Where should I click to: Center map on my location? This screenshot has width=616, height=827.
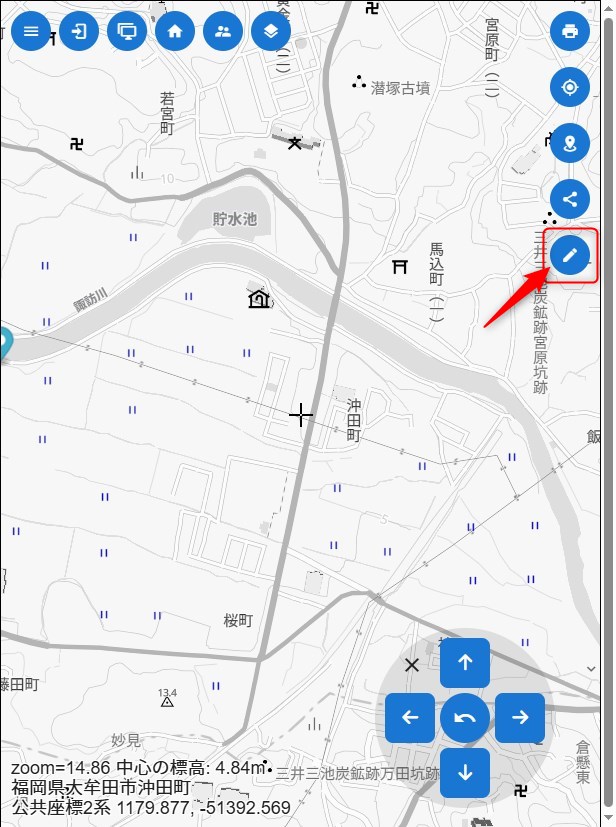click(x=570, y=87)
